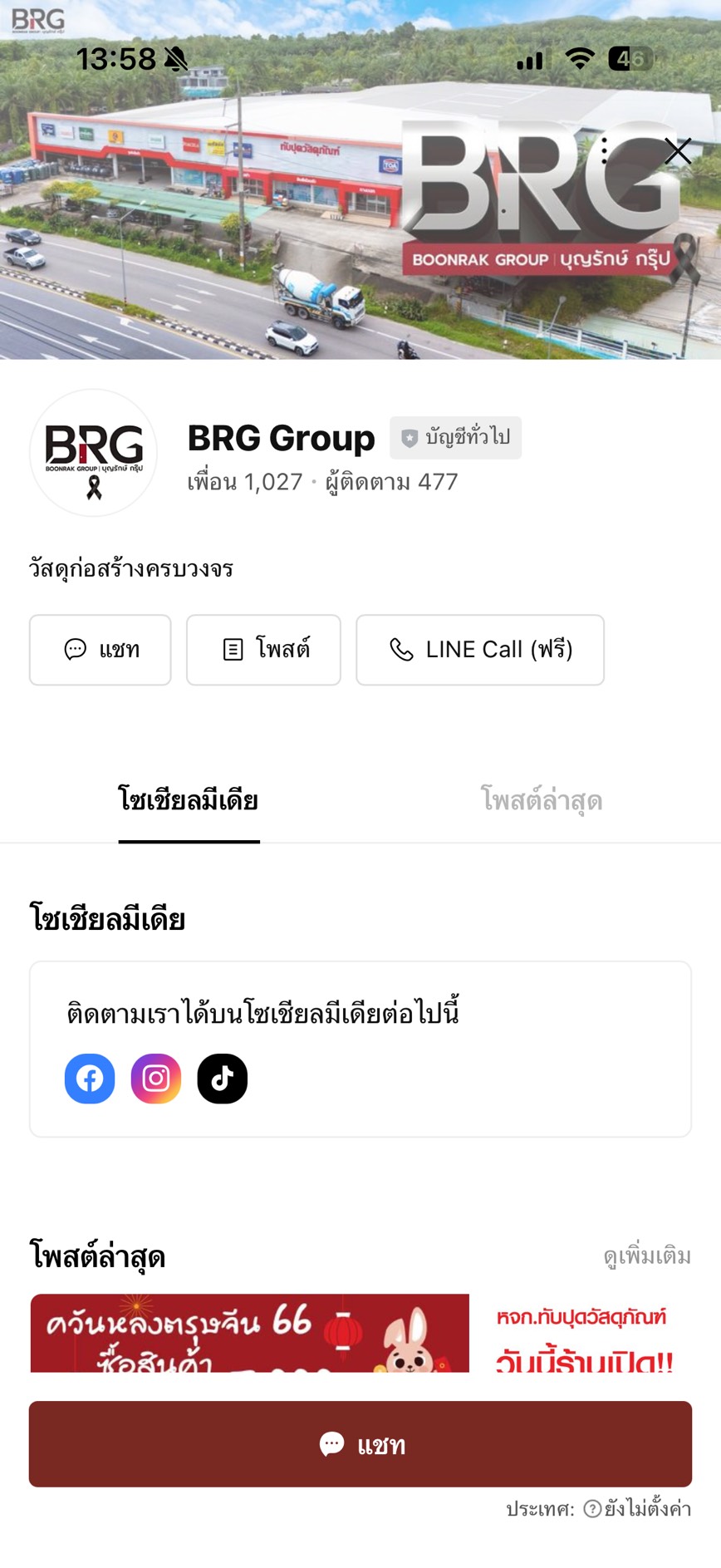Open the TikTok profile link
Viewport: 721px width, 1568px height.
(223, 1079)
